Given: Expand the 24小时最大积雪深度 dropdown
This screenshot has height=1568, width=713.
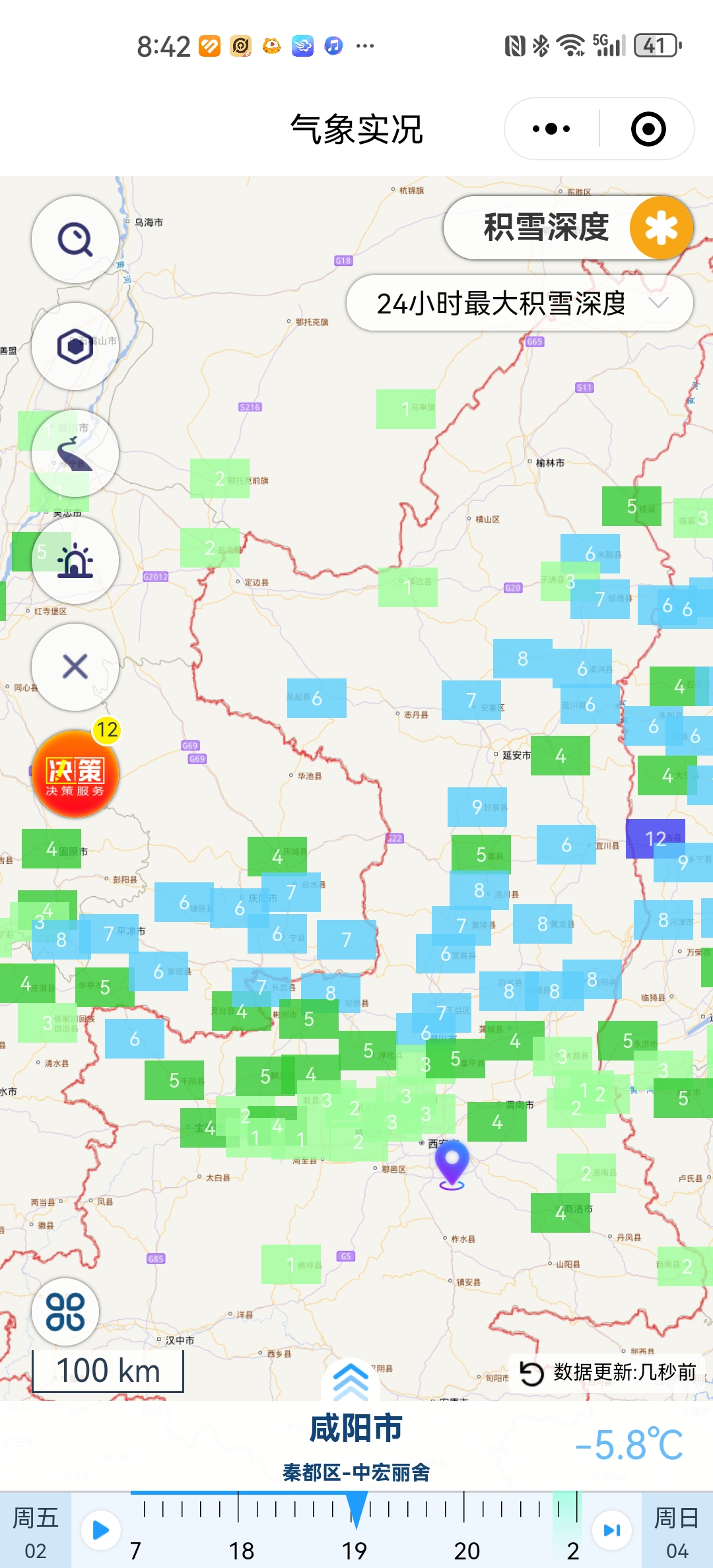Looking at the screenshot, I should pyautogui.click(x=520, y=303).
